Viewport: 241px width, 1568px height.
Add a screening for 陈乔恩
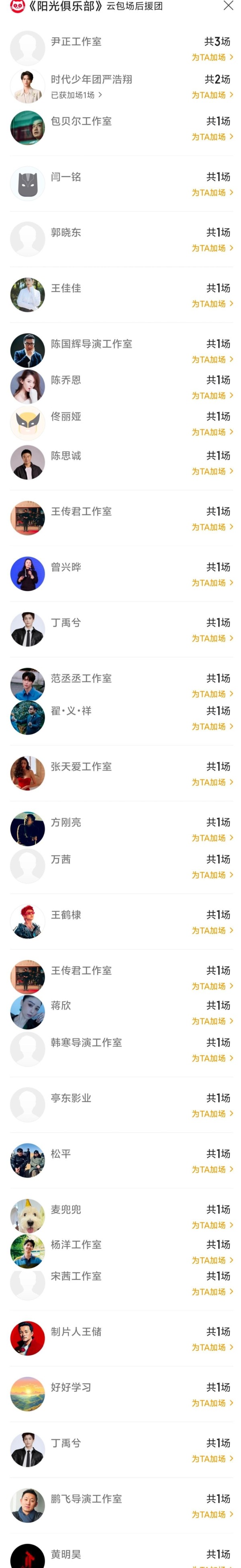(212, 396)
